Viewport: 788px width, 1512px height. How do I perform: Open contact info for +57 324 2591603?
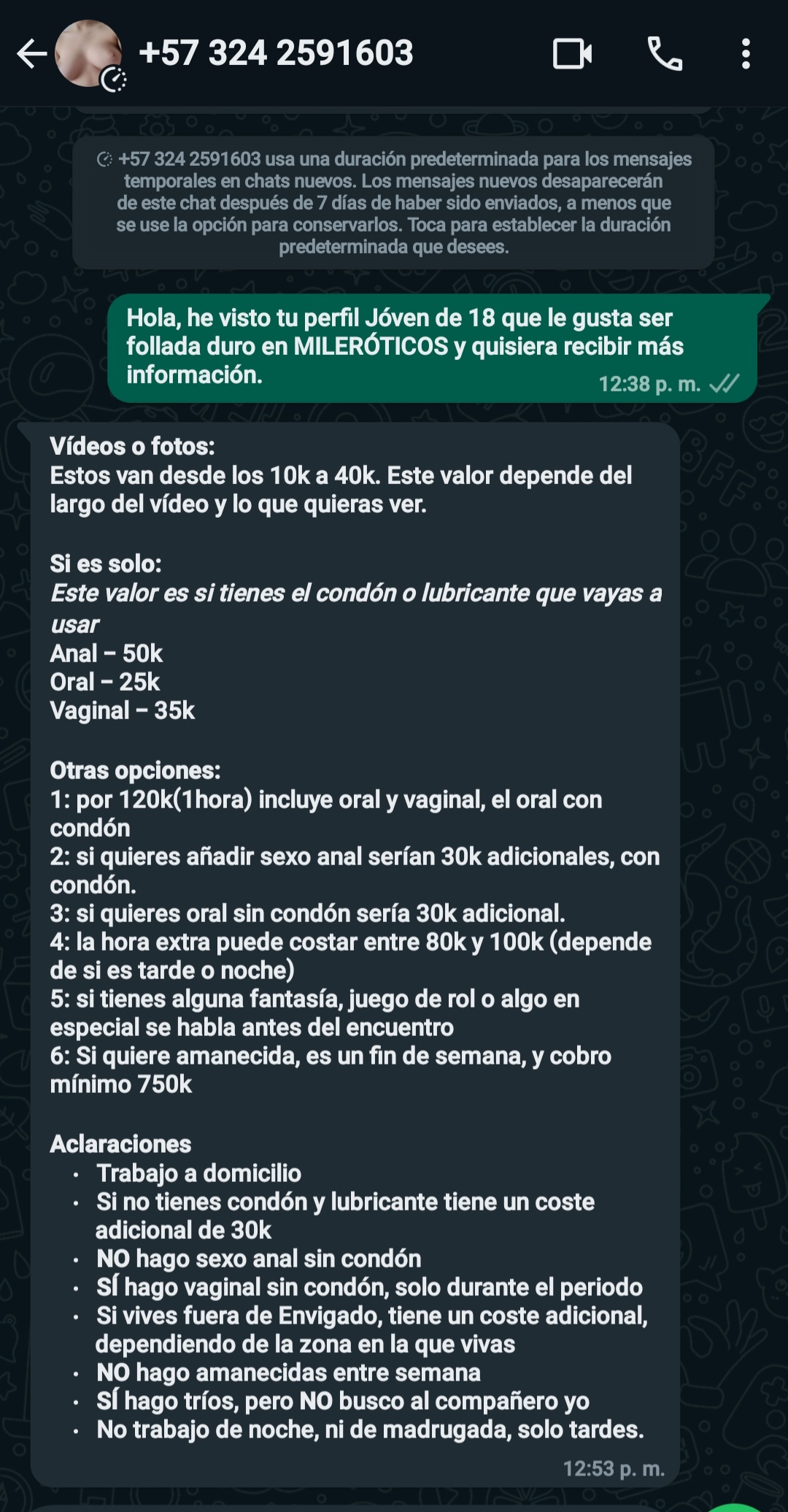pos(276,53)
